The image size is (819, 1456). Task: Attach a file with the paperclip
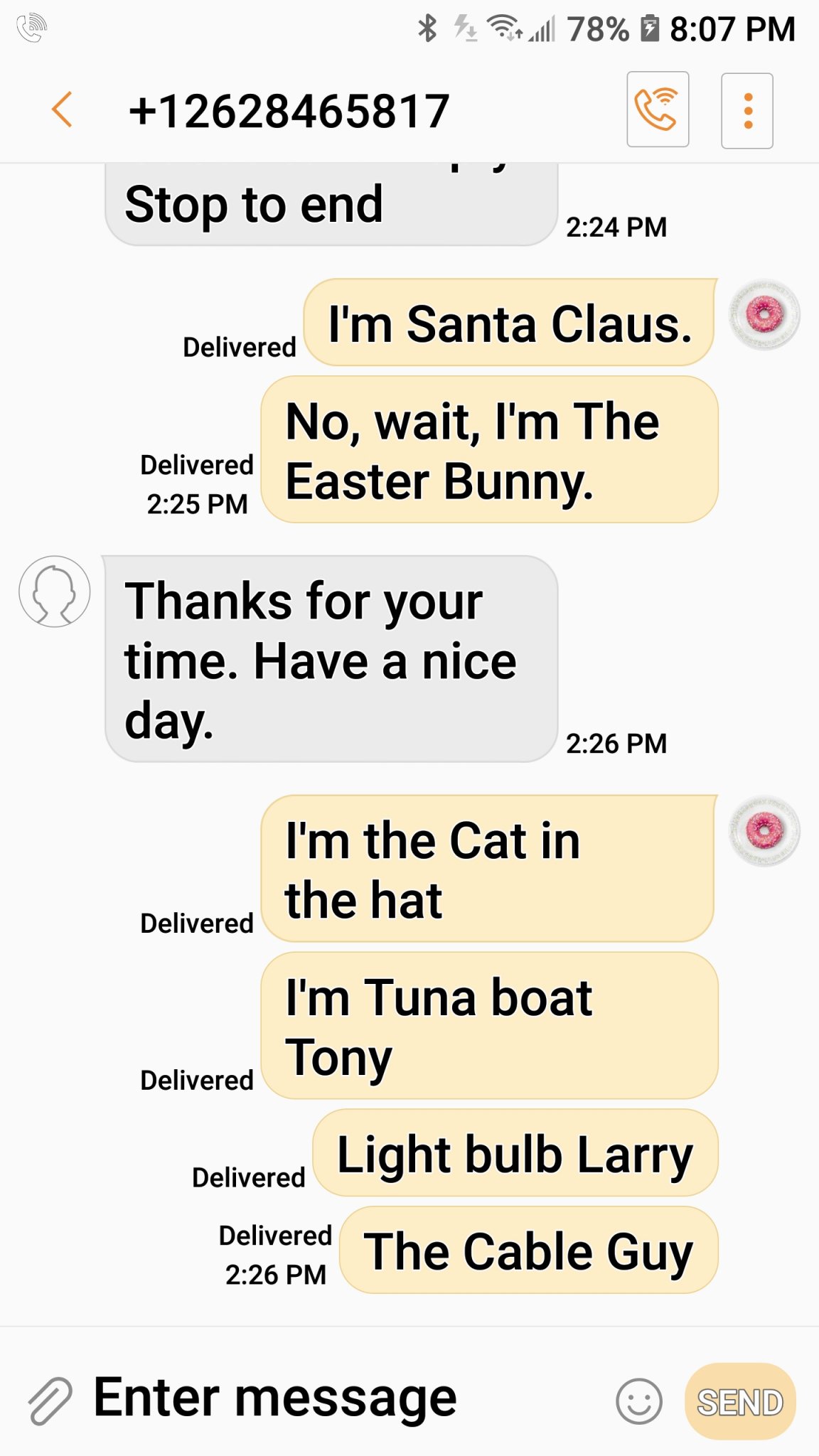coord(50,1401)
